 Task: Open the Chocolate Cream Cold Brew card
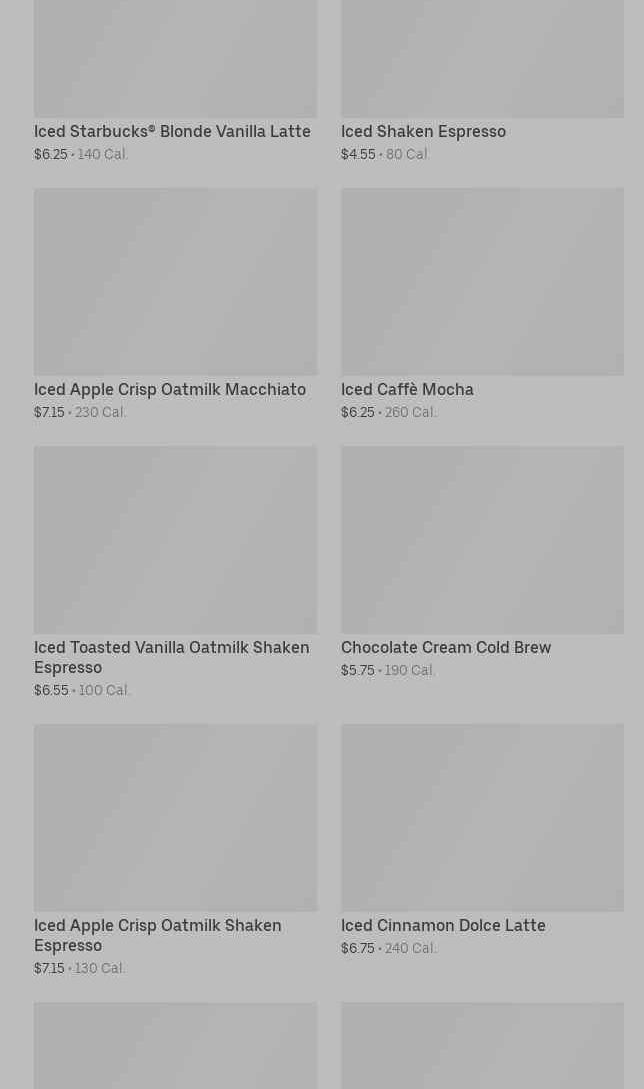[x=482, y=563]
